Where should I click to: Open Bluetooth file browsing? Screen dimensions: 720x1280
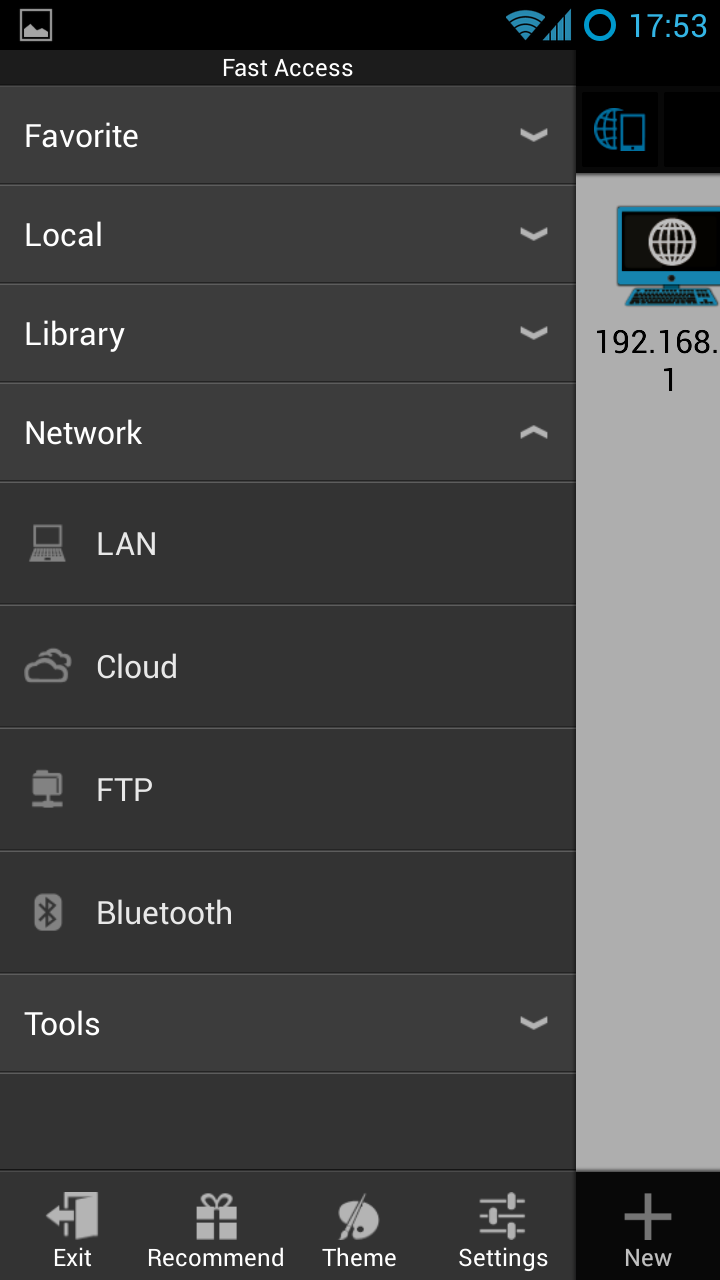pyautogui.click(x=287, y=913)
